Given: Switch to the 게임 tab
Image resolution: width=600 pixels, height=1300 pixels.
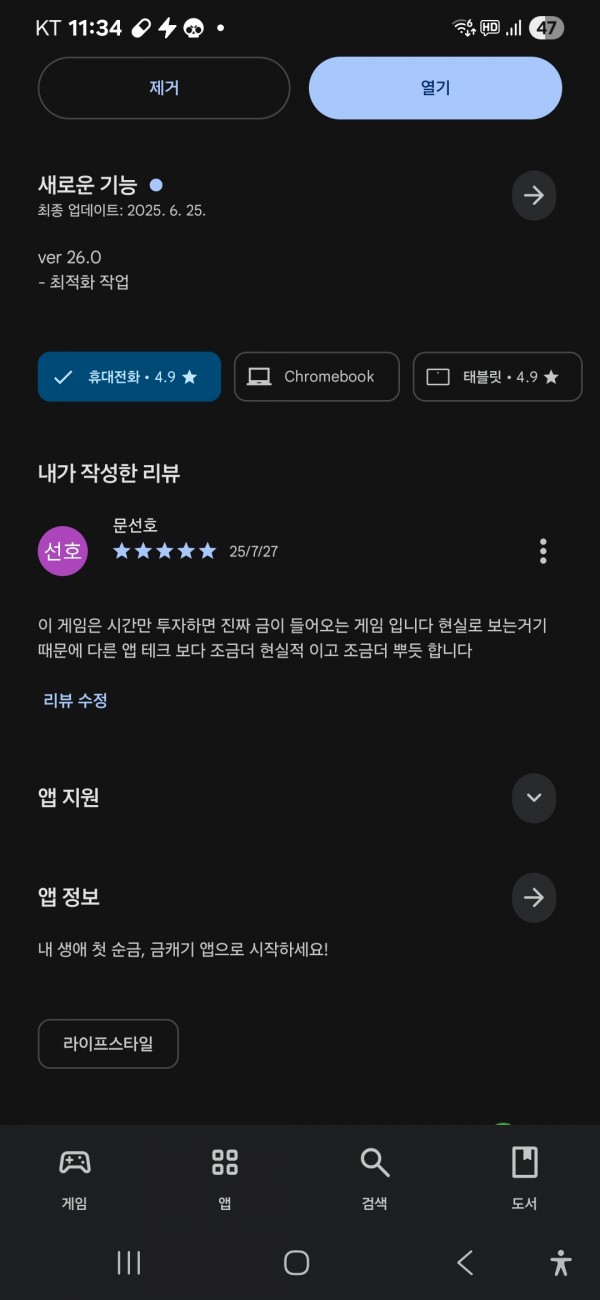Looking at the screenshot, I should [75, 1178].
